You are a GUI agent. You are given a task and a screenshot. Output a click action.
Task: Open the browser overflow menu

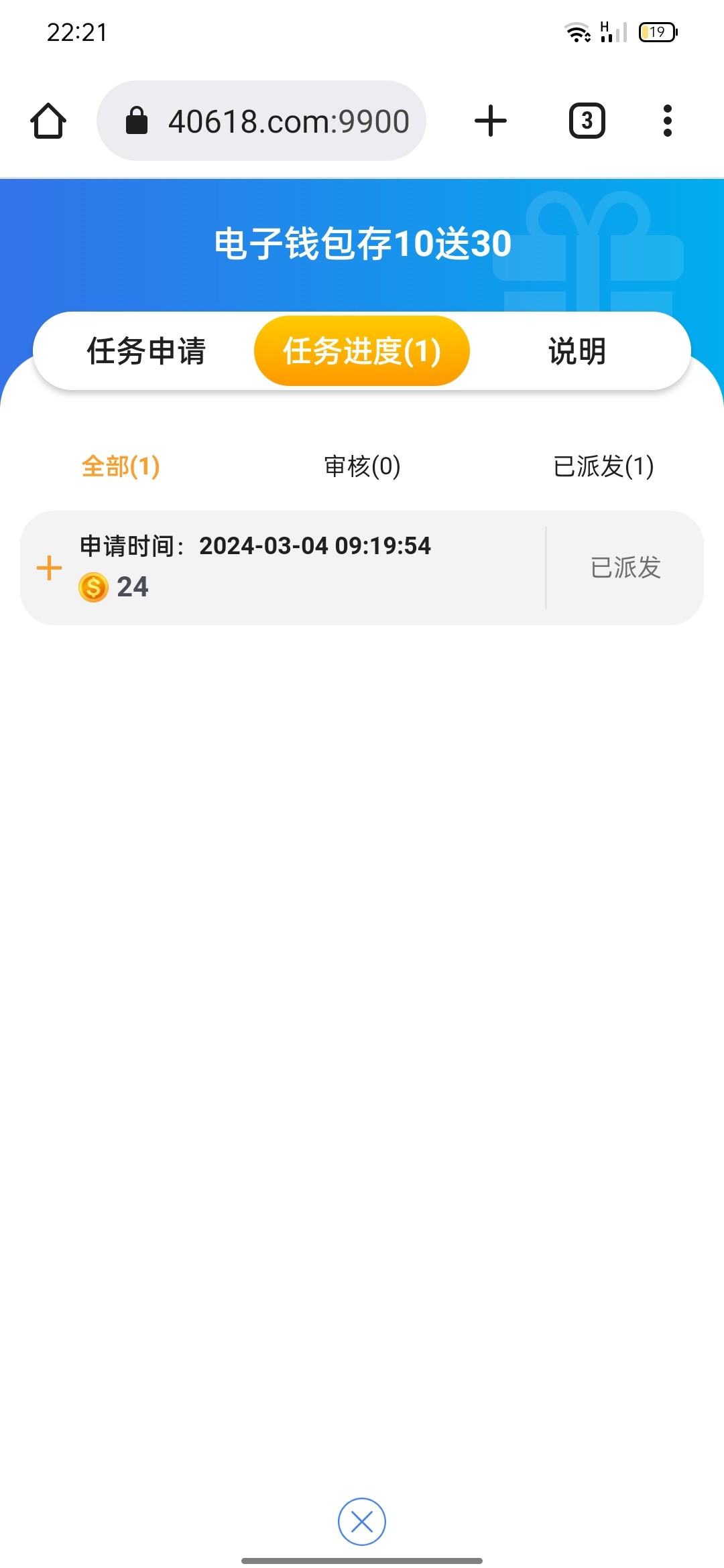667,121
